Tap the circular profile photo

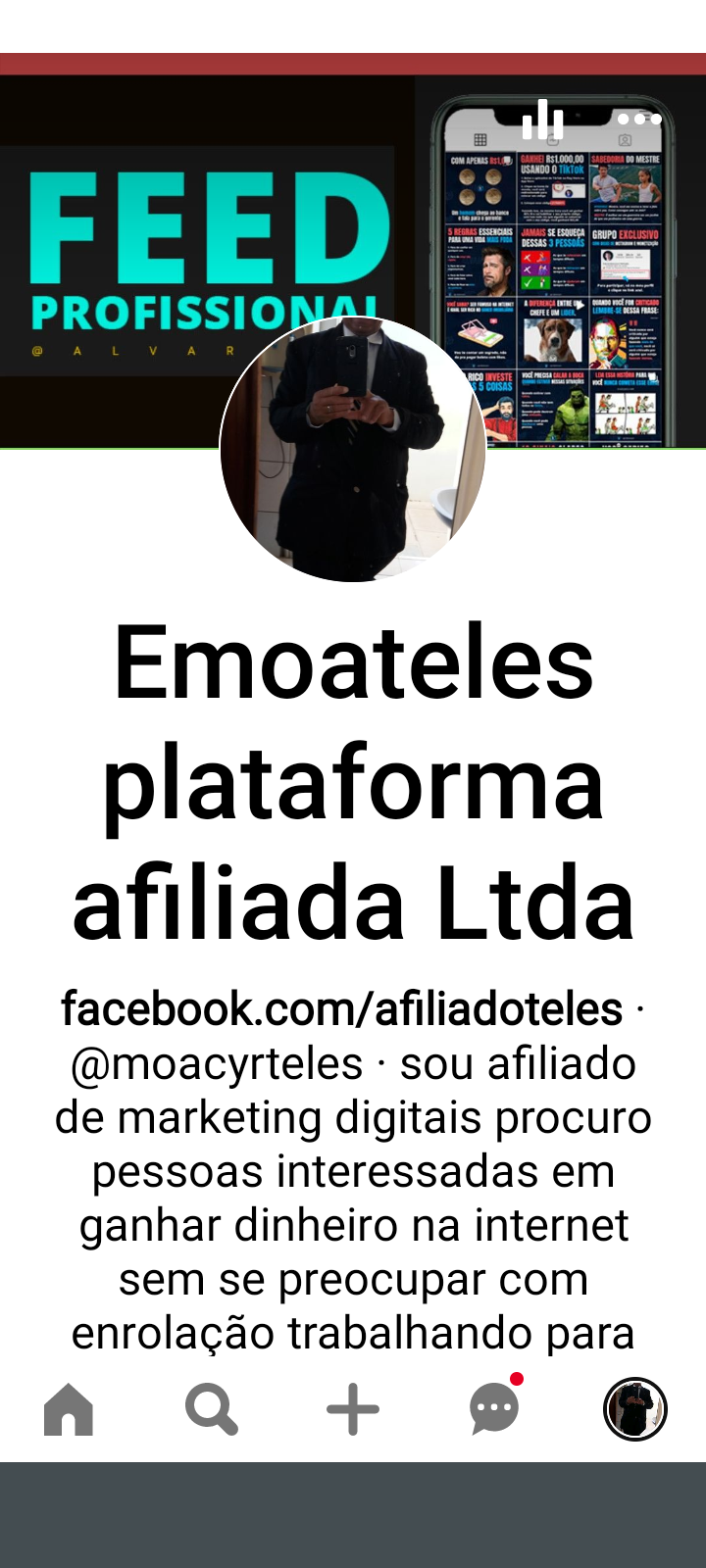353,449
